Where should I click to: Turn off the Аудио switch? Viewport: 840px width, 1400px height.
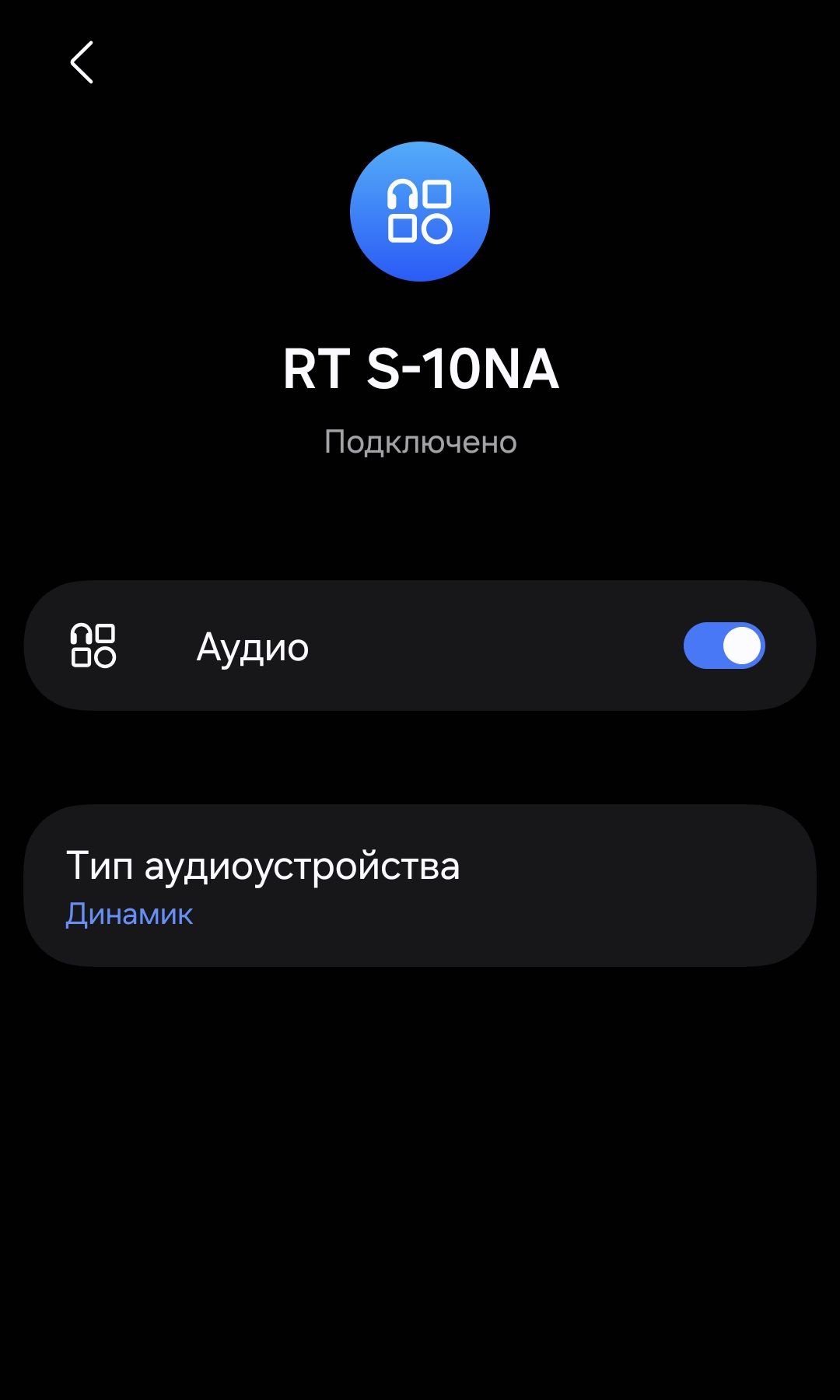click(x=723, y=646)
